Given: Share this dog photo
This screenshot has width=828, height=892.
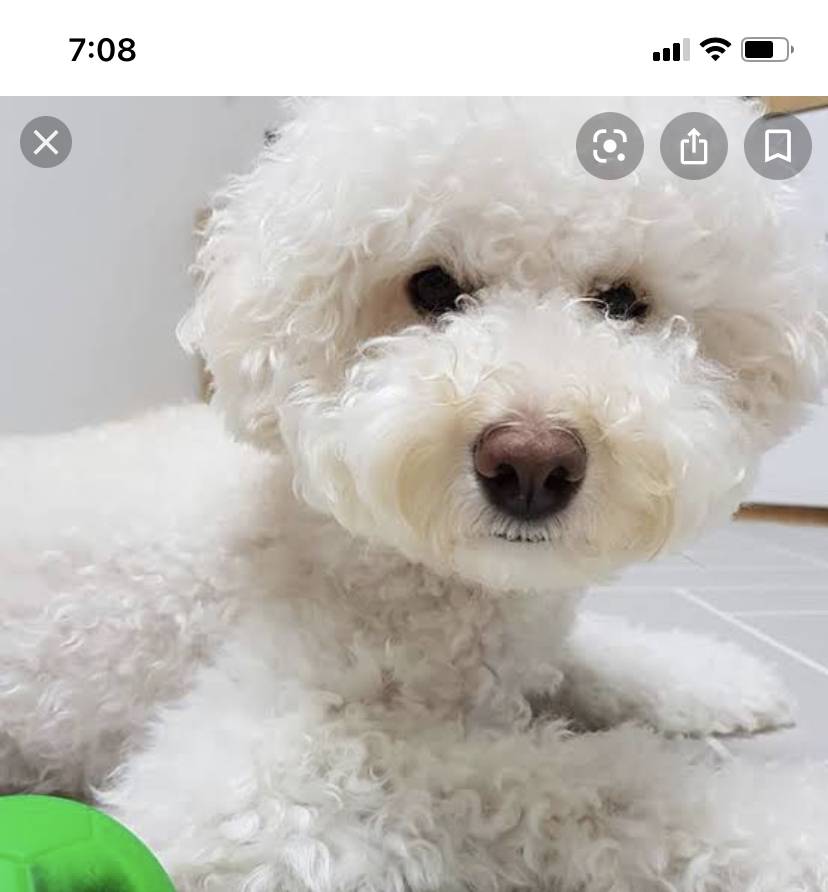Looking at the screenshot, I should (x=693, y=147).
